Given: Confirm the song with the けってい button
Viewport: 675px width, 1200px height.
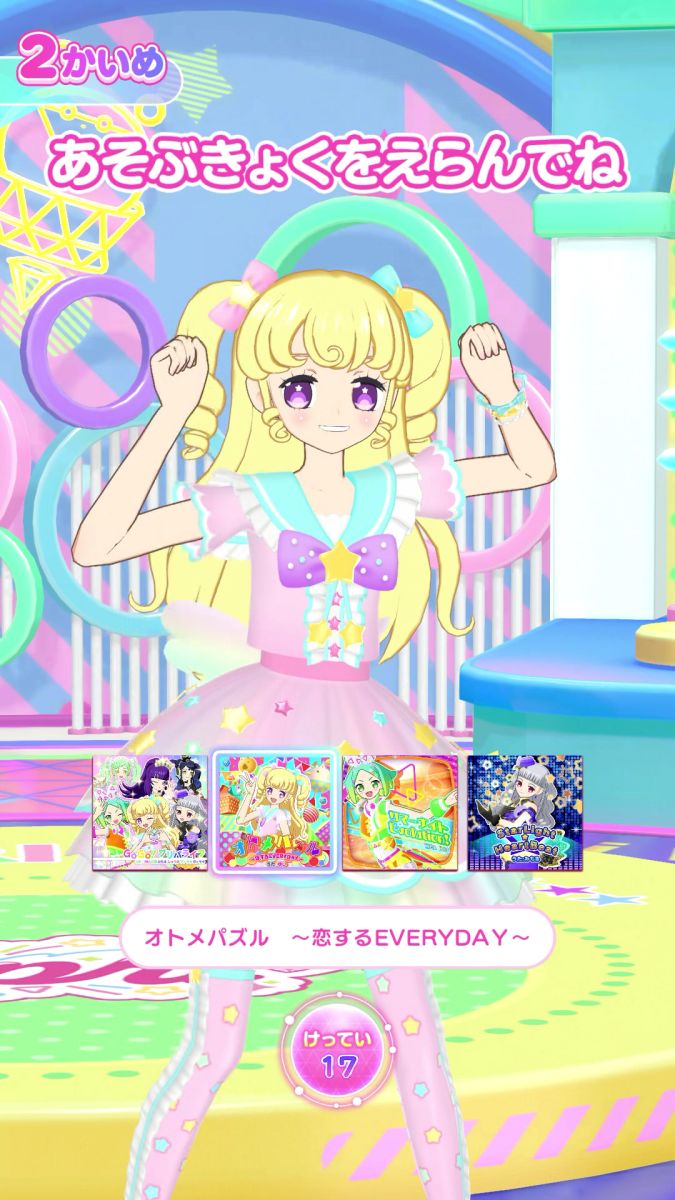Looking at the screenshot, I should (338, 1050).
